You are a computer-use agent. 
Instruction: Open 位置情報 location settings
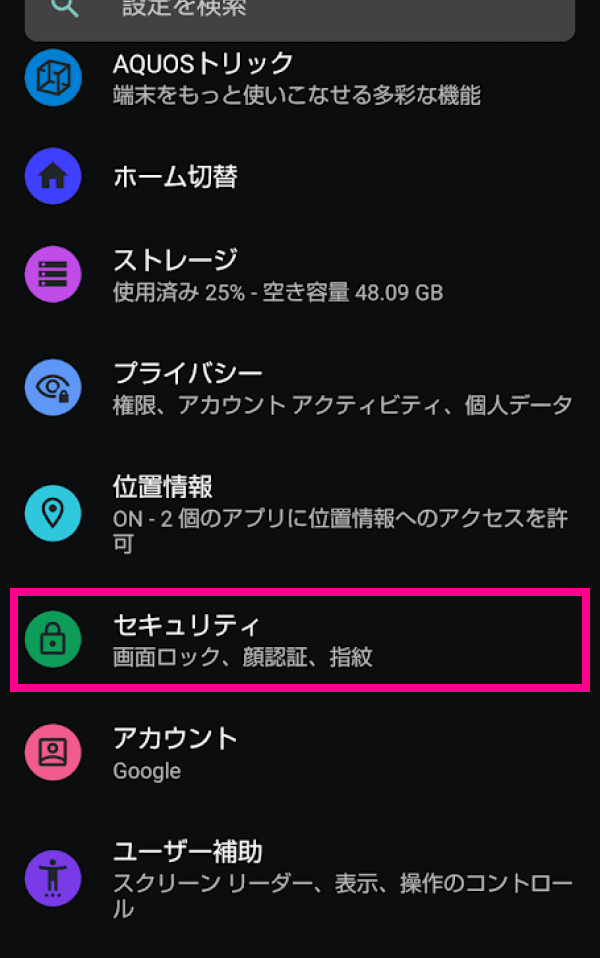[300, 514]
